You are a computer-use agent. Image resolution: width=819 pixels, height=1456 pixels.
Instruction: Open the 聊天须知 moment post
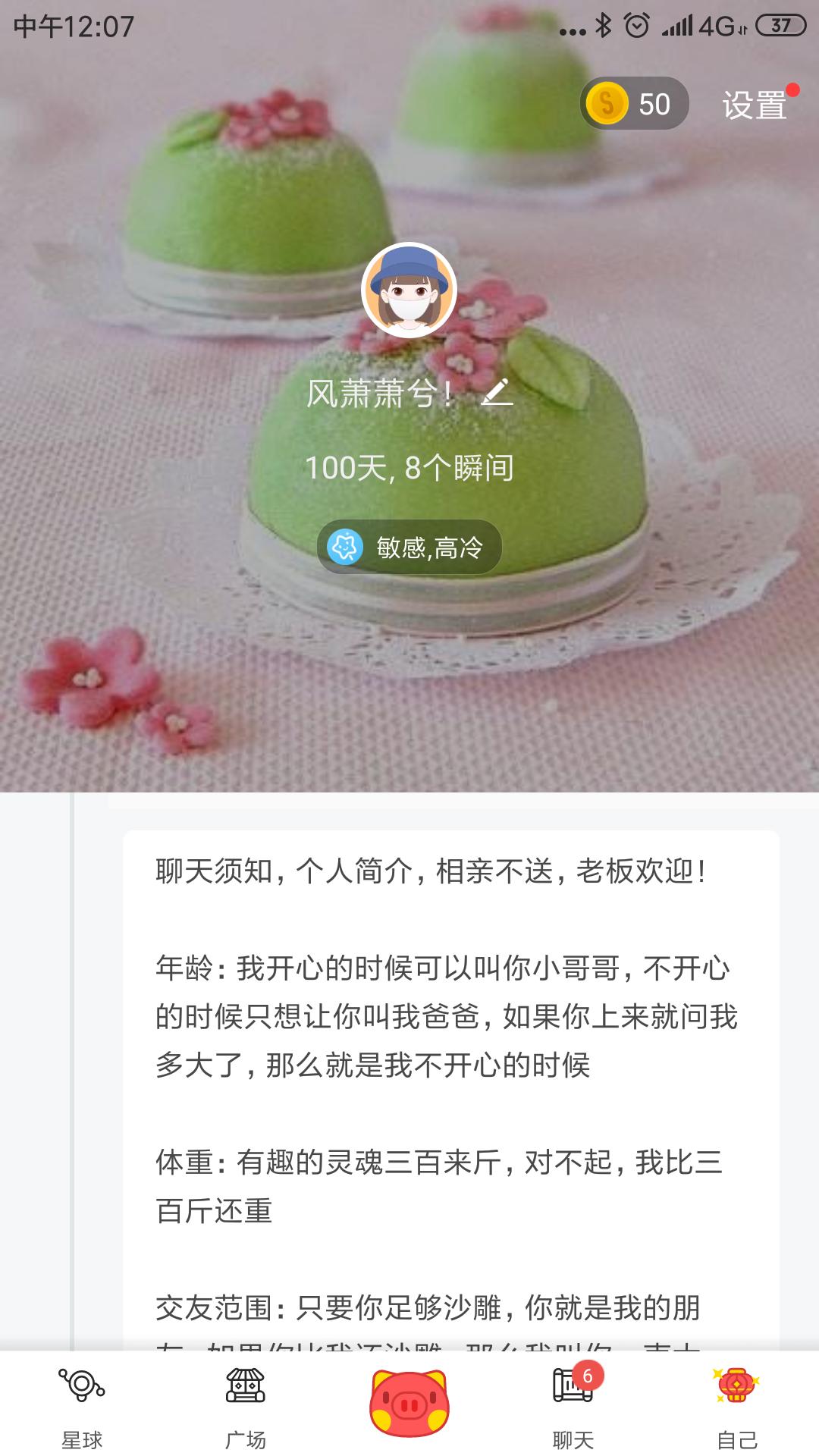pos(451,1090)
